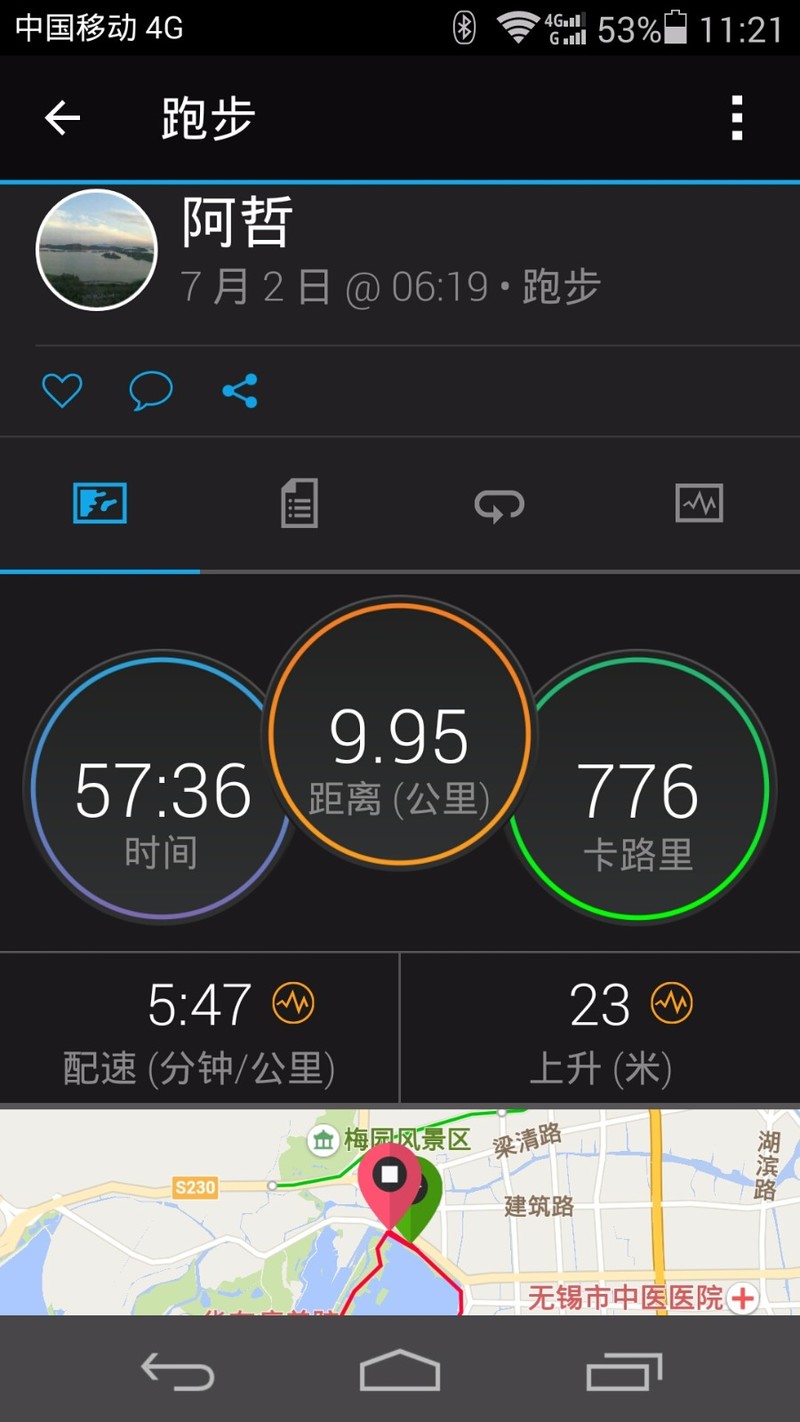Open 阿哲's profile photo
The width and height of the screenshot is (800, 1422).
97,249
